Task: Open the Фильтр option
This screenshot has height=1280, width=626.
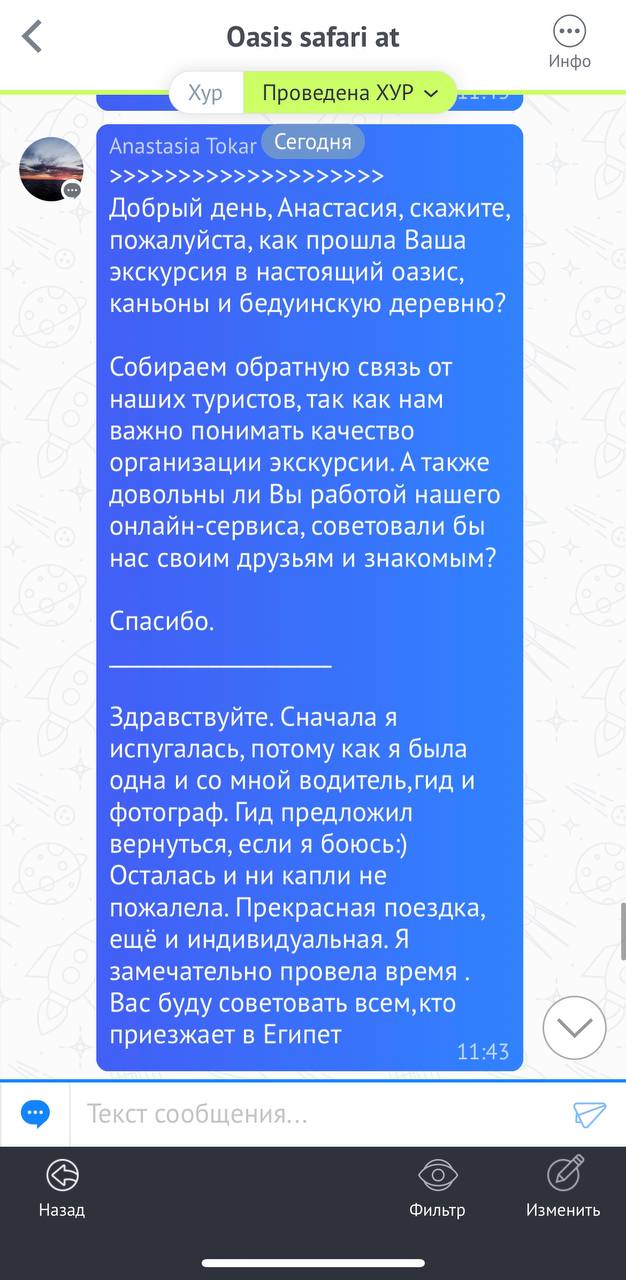Action: [437, 1188]
